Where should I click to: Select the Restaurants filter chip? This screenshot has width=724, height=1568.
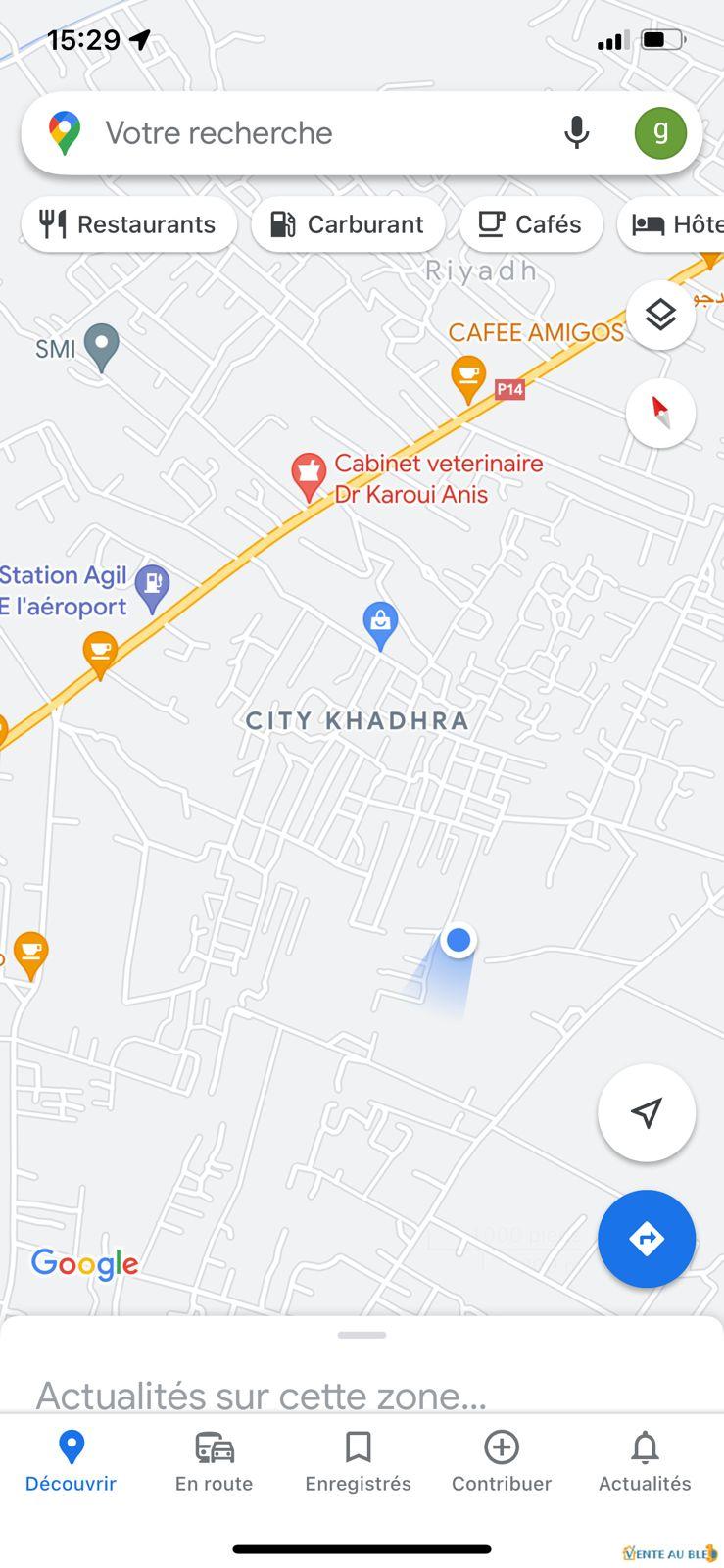pos(128,224)
